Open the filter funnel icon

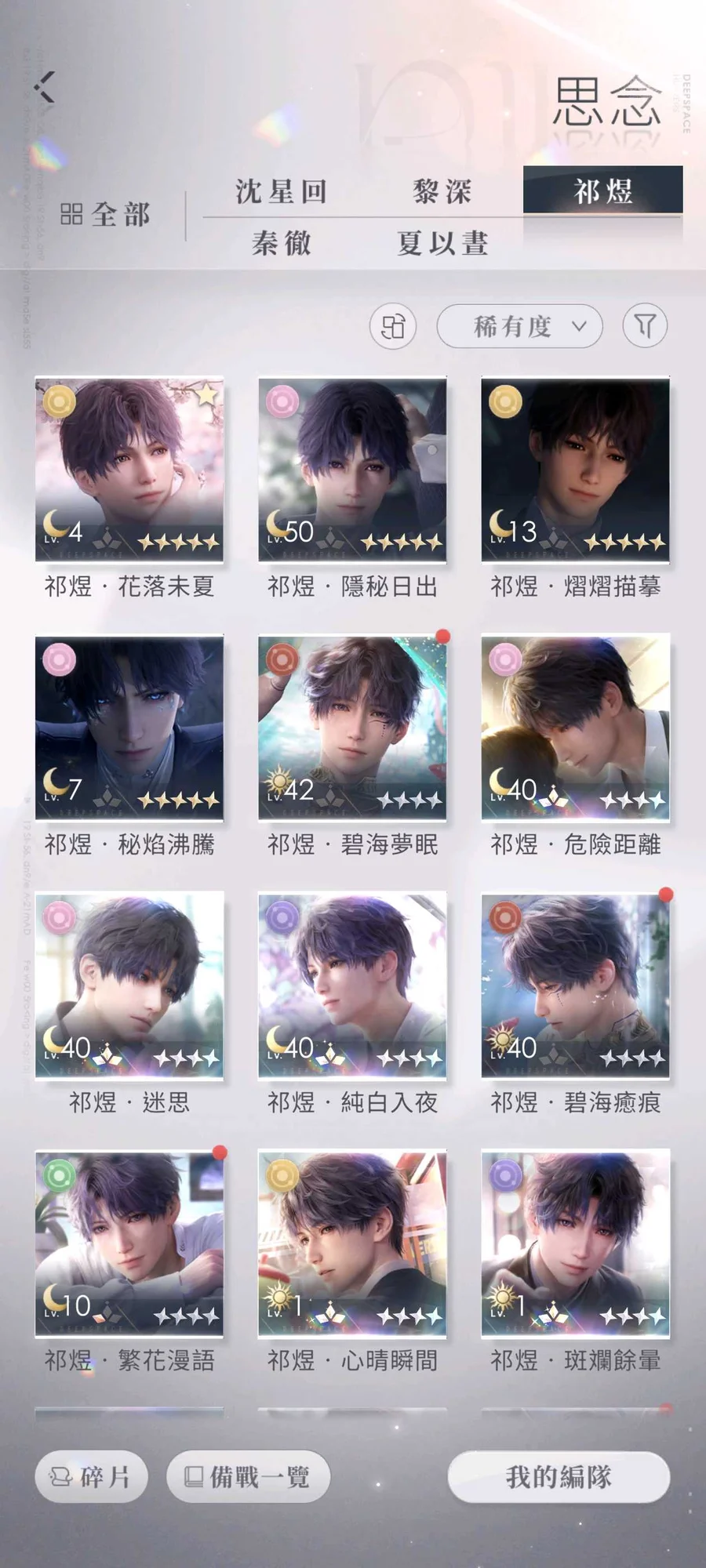[645, 325]
